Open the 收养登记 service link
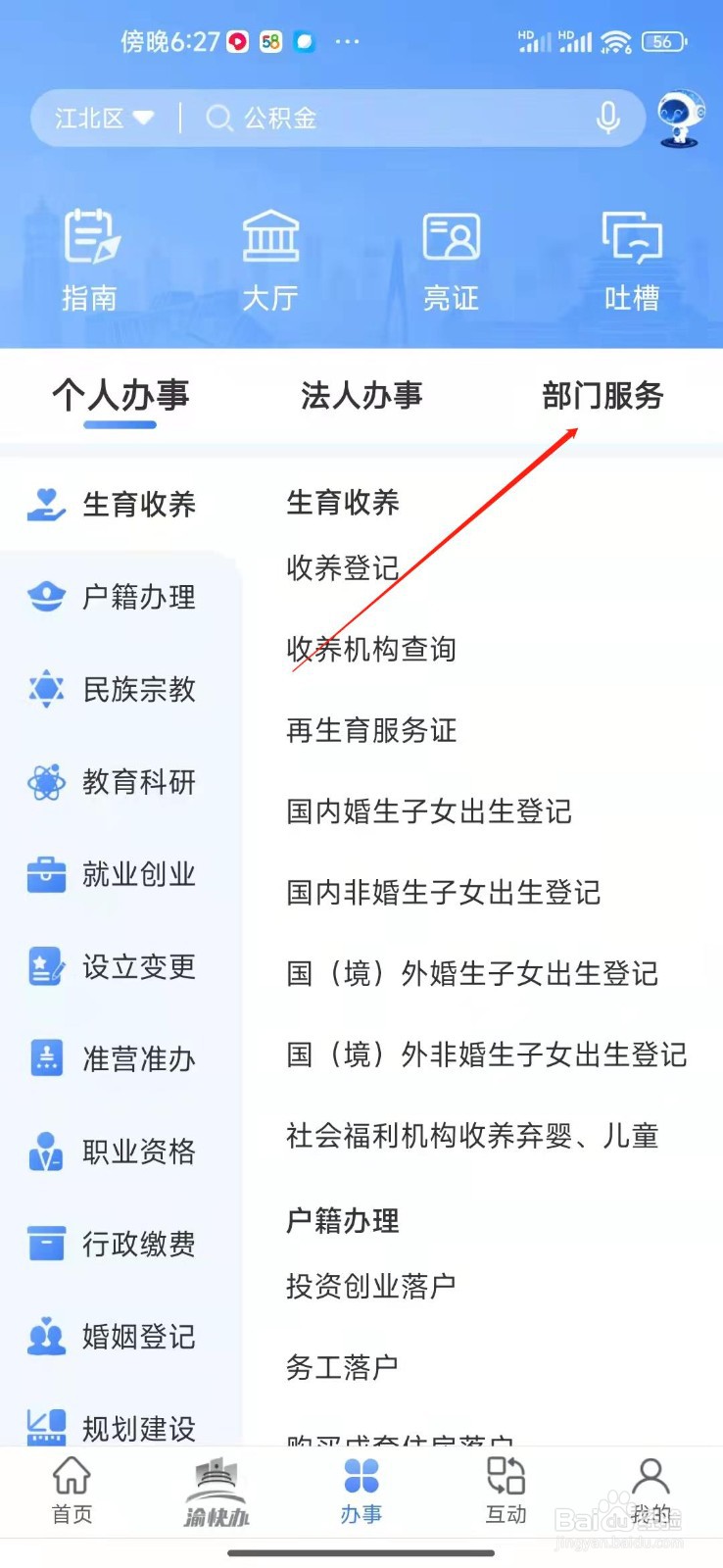The width and height of the screenshot is (723, 1568). coord(342,568)
